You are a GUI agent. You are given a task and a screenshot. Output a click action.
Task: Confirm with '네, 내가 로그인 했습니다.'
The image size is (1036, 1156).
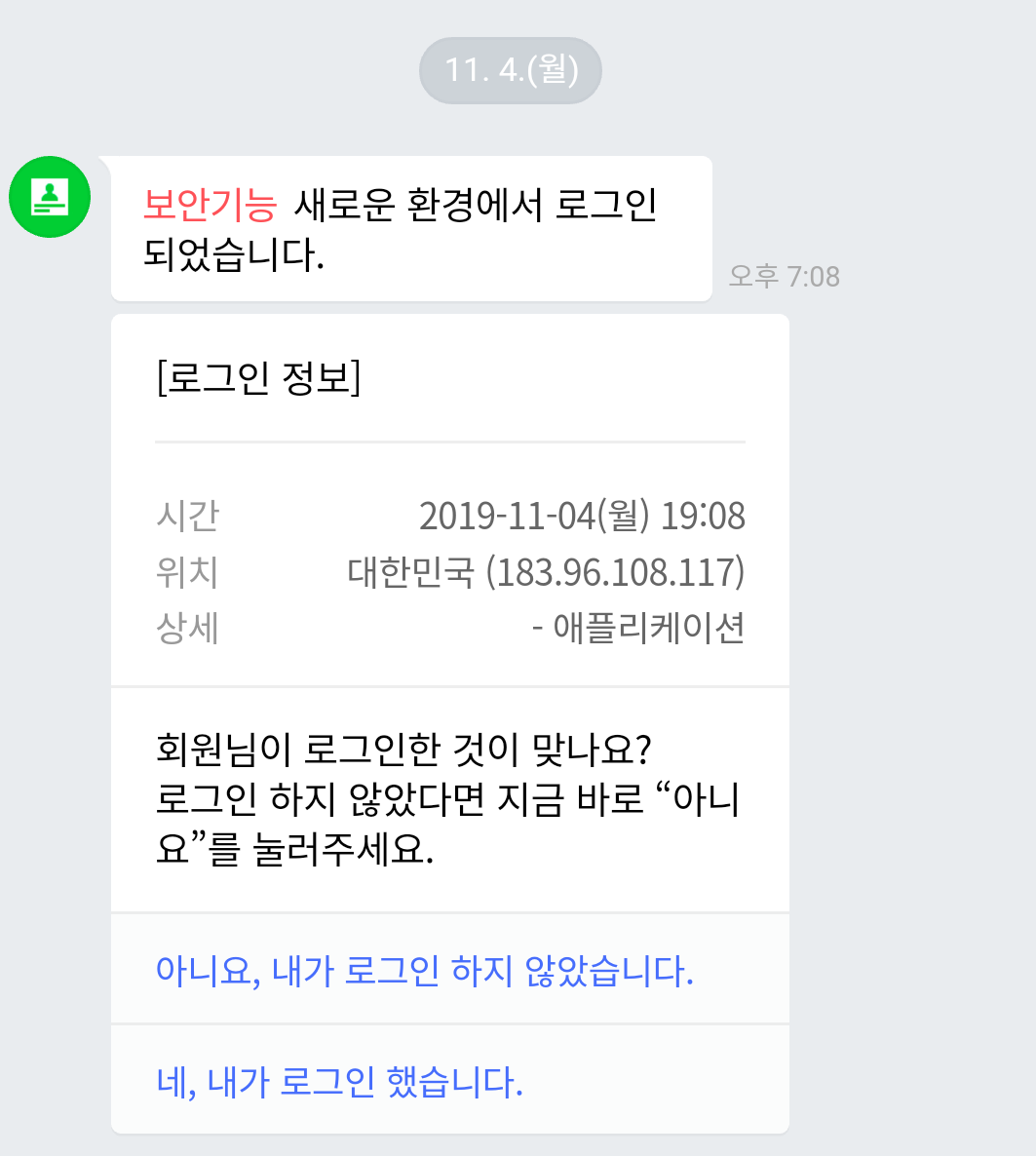pos(450,1080)
